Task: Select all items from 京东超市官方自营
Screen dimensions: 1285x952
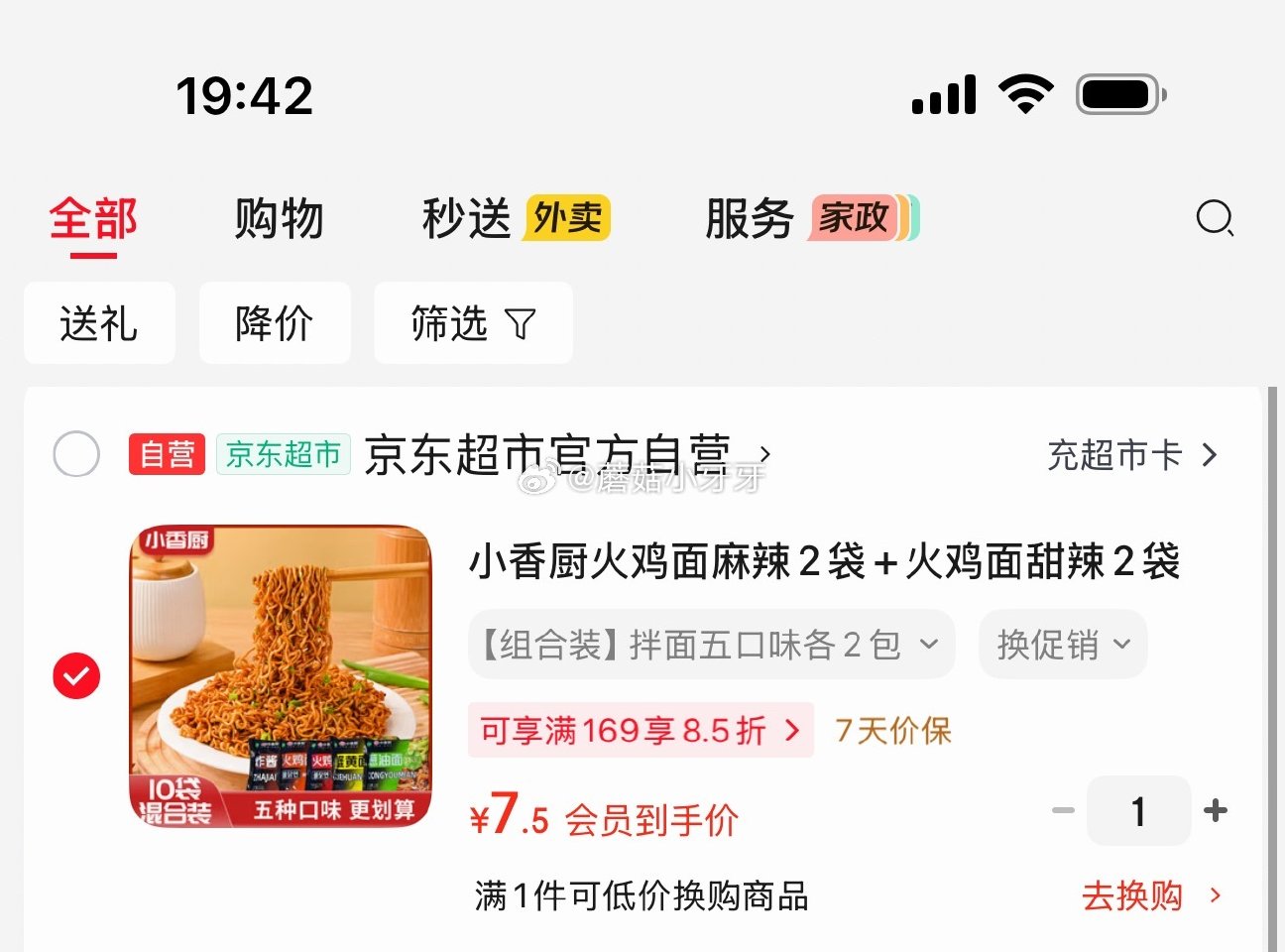Action: point(76,455)
